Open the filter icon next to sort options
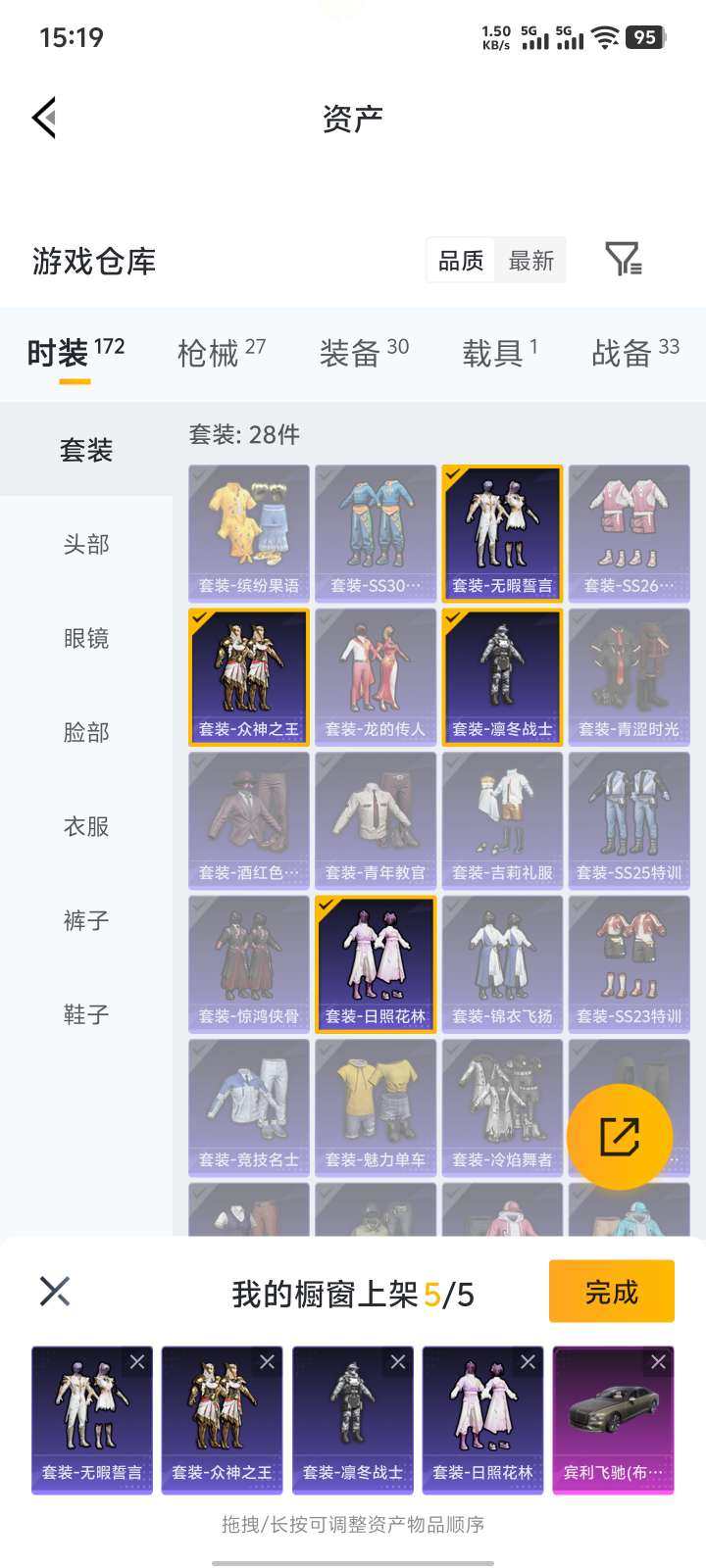This screenshot has height=1568, width=706. click(620, 259)
